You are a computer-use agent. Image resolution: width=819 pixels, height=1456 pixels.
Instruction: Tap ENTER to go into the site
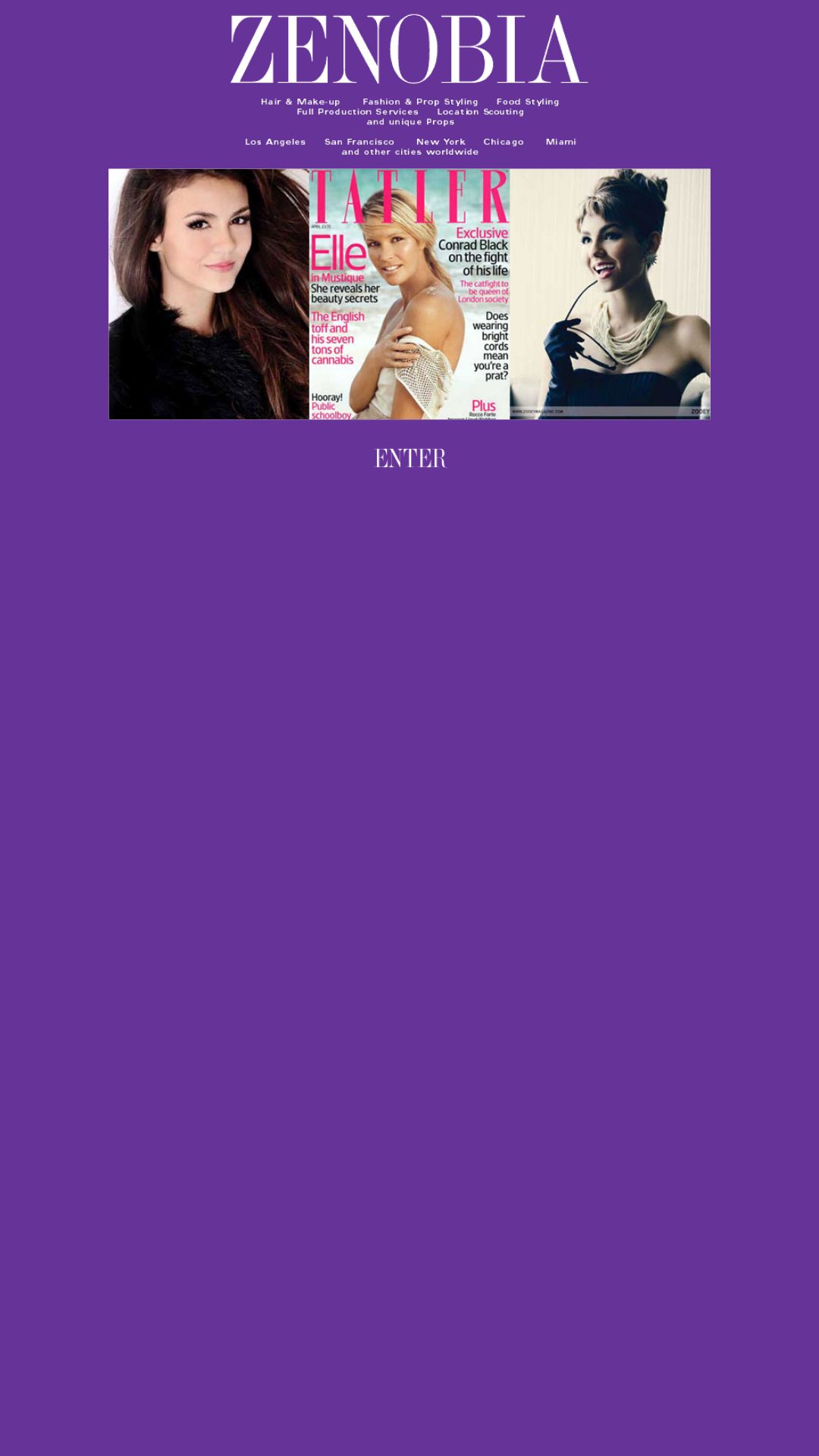pyautogui.click(x=410, y=458)
